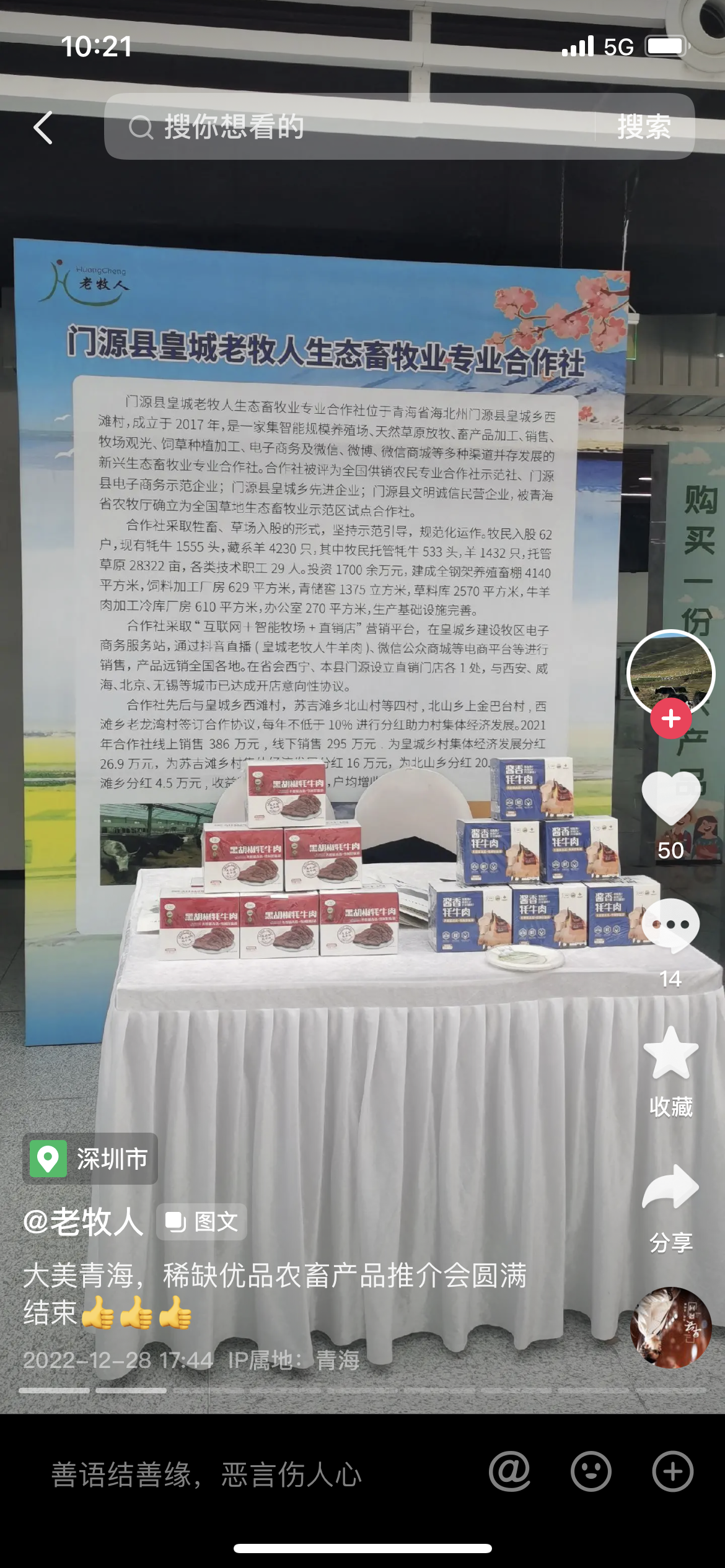Tap the circled plus icon
Screen dimensions: 725x1568
(x=672, y=1471)
